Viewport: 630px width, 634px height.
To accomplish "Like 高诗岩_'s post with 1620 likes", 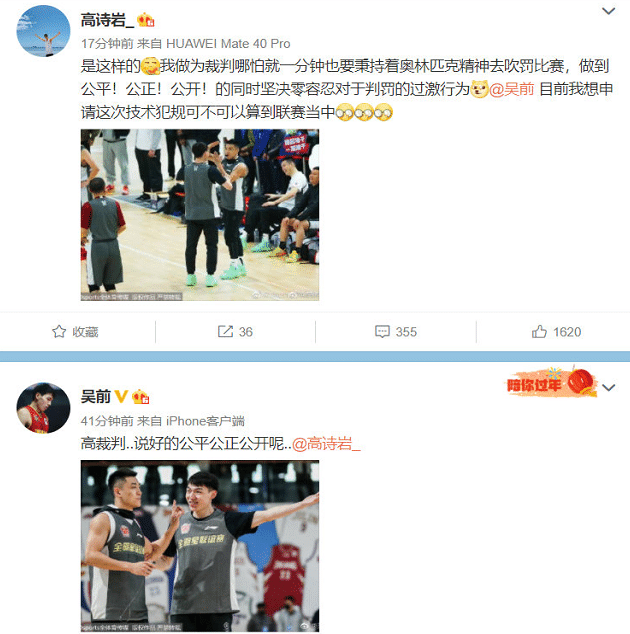I will (x=556, y=332).
